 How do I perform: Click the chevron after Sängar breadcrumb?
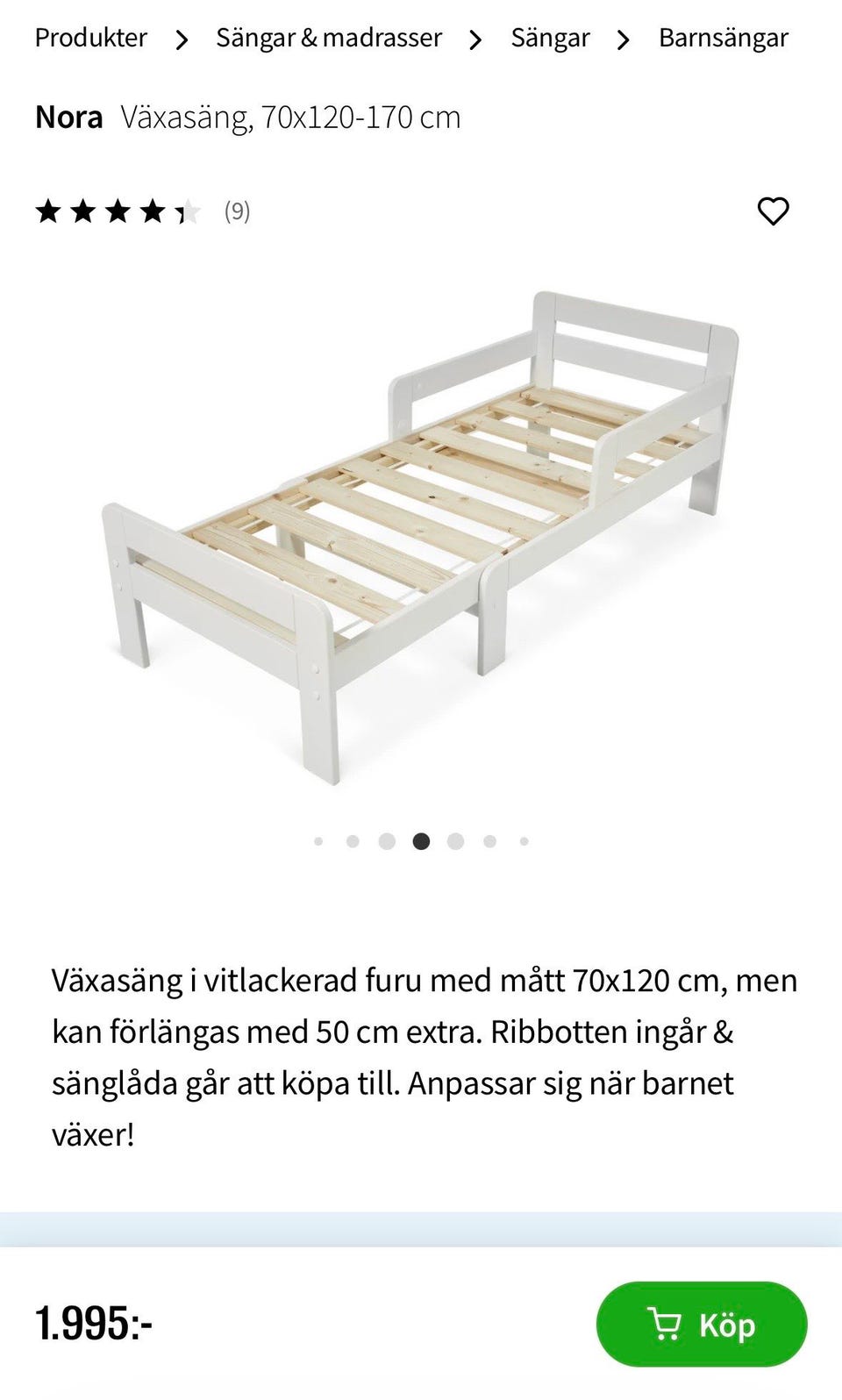(x=623, y=39)
